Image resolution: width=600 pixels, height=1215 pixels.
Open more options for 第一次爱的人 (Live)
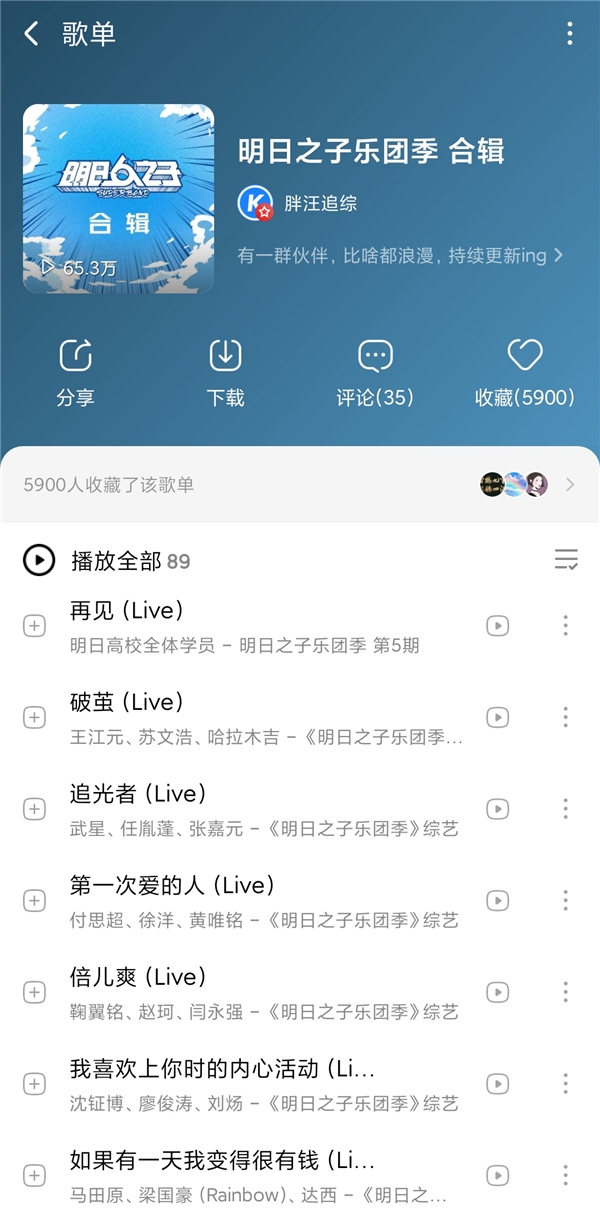pyautogui.click(x=565, y=900)
